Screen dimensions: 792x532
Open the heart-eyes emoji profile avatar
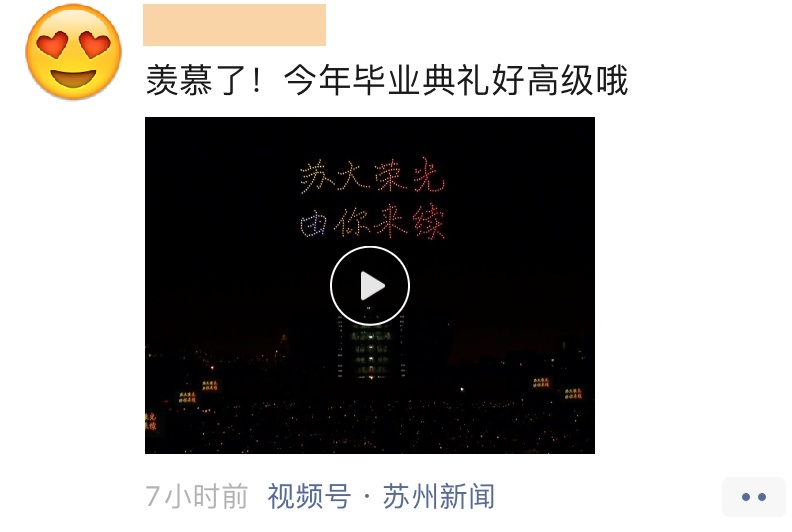(x=74, y=52)
